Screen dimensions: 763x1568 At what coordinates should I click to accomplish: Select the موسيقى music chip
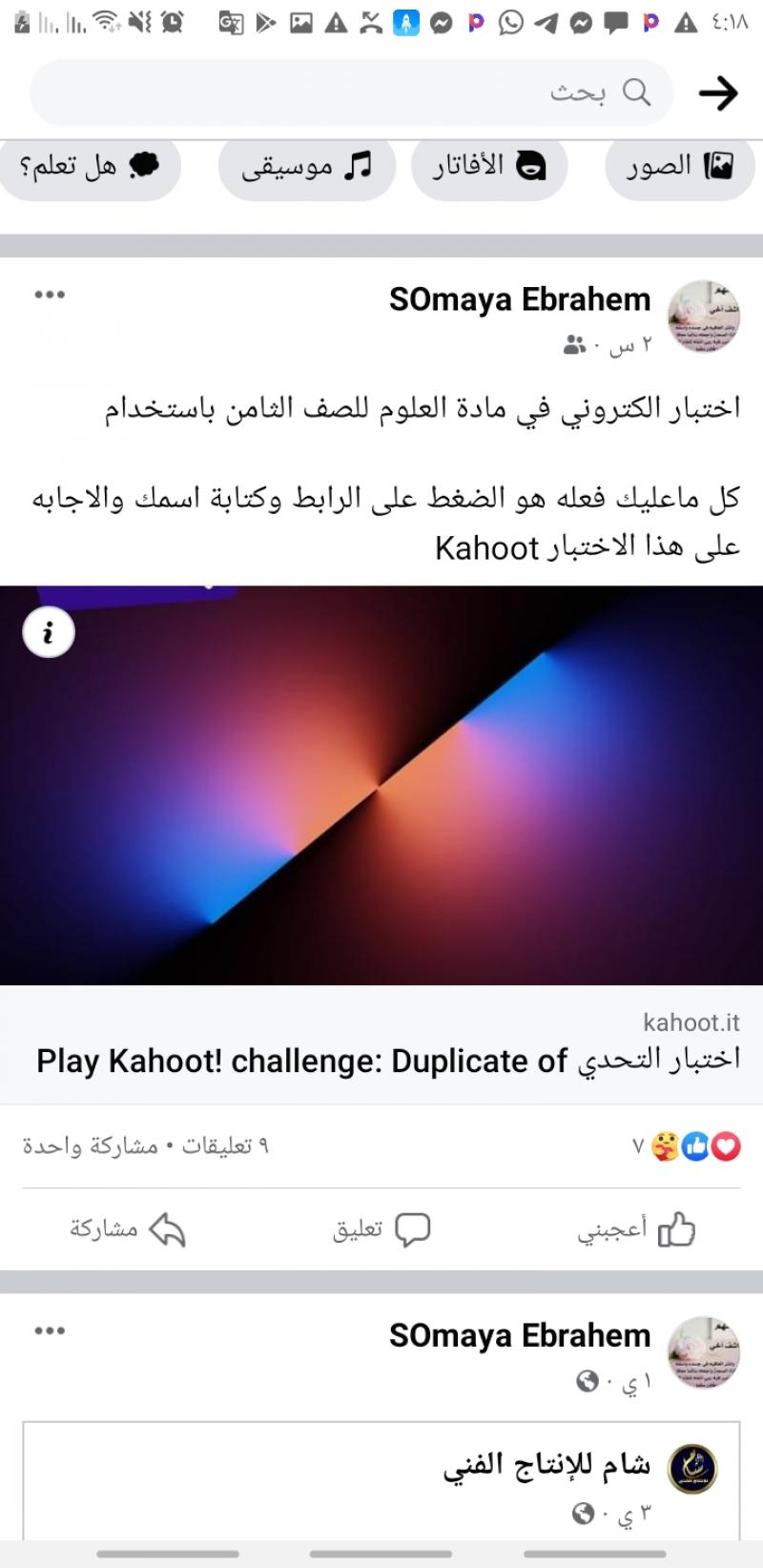point(306,167)
